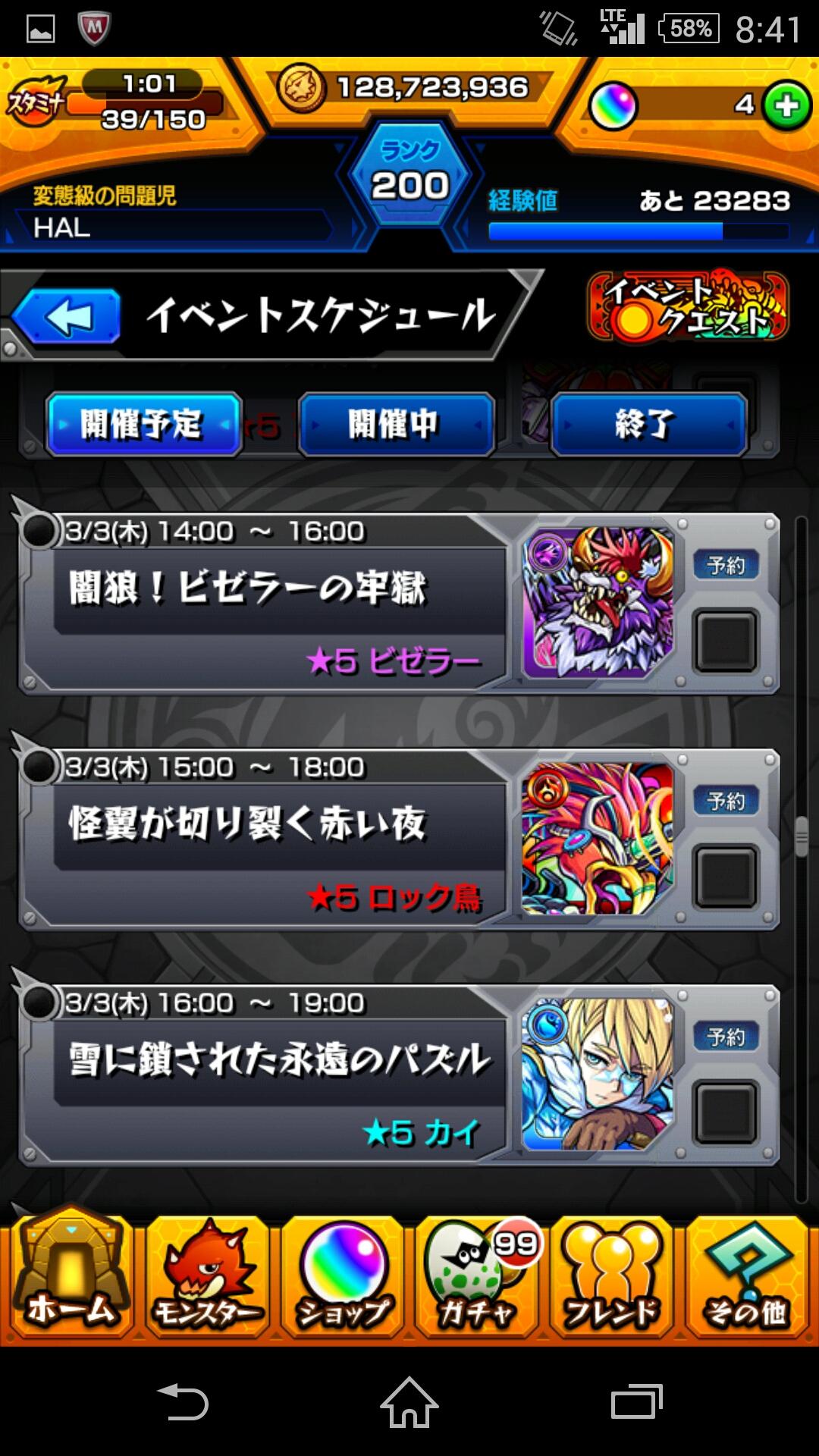
Task: Check the 予約 box for ビゼラー event
Action: tap(726, 642)
